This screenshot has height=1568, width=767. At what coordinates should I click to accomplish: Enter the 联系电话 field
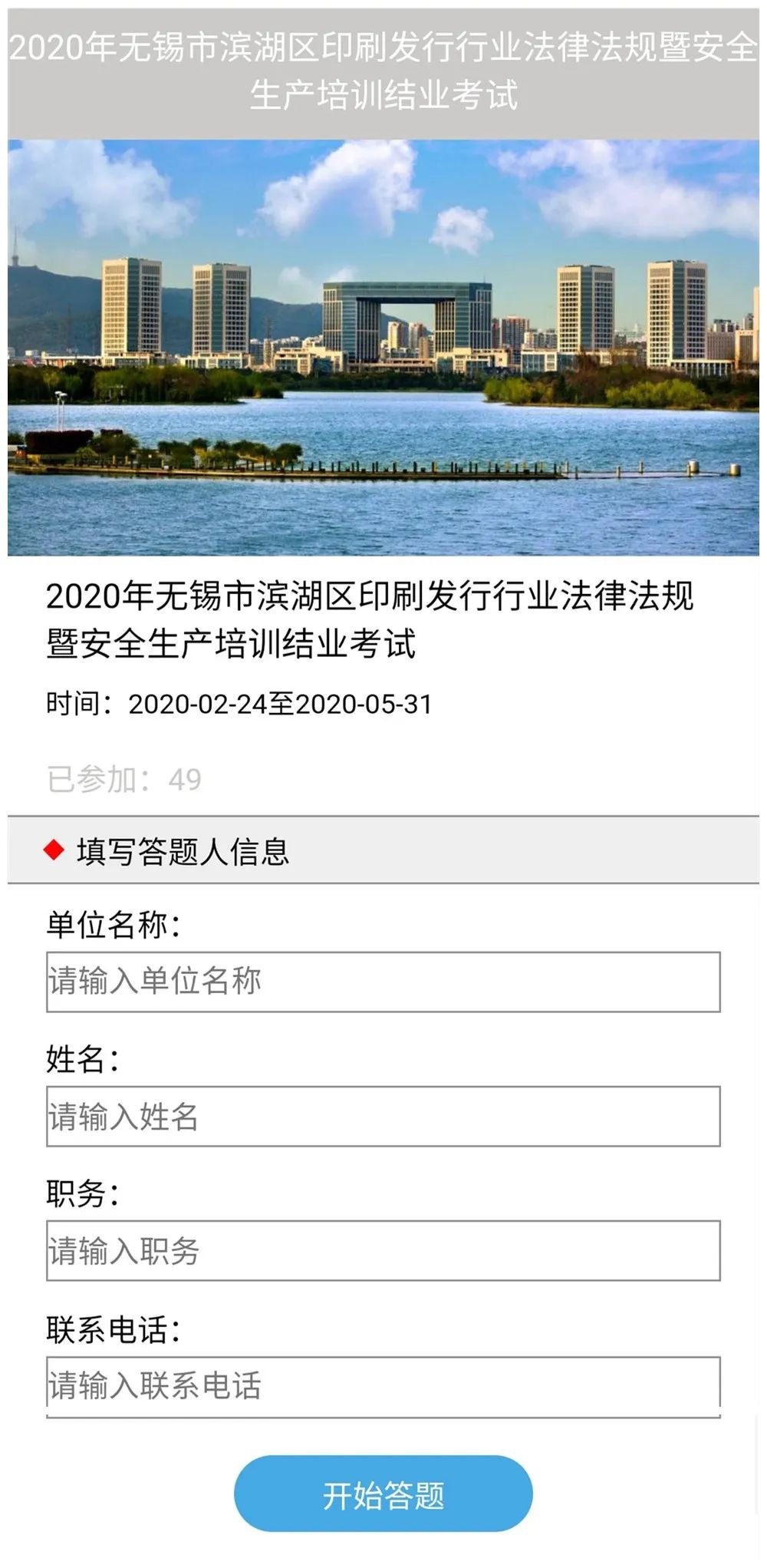pos(383,1385)
